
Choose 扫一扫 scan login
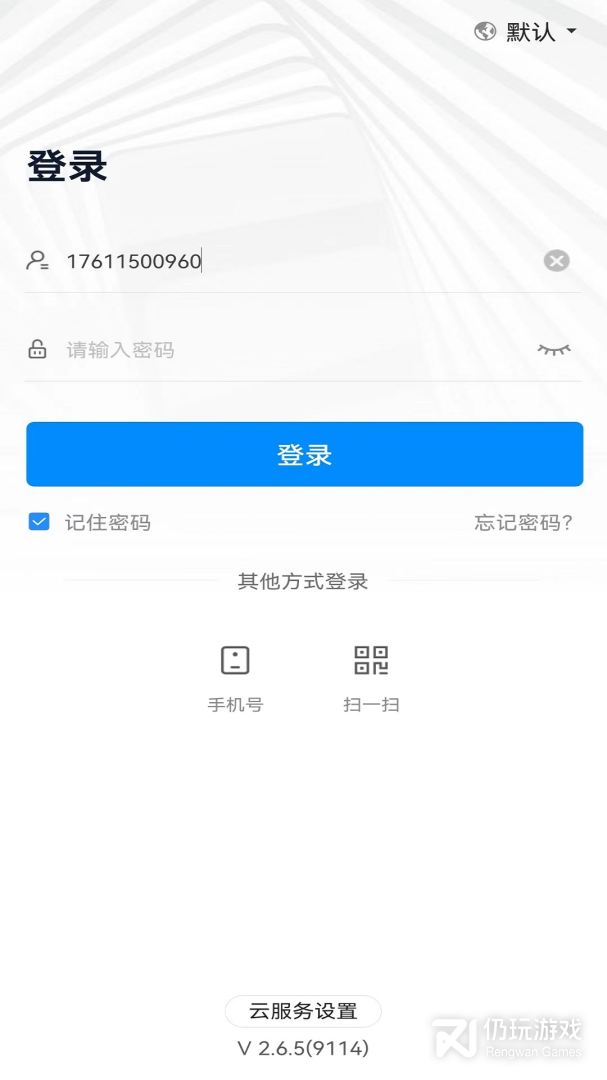[371, 678]
